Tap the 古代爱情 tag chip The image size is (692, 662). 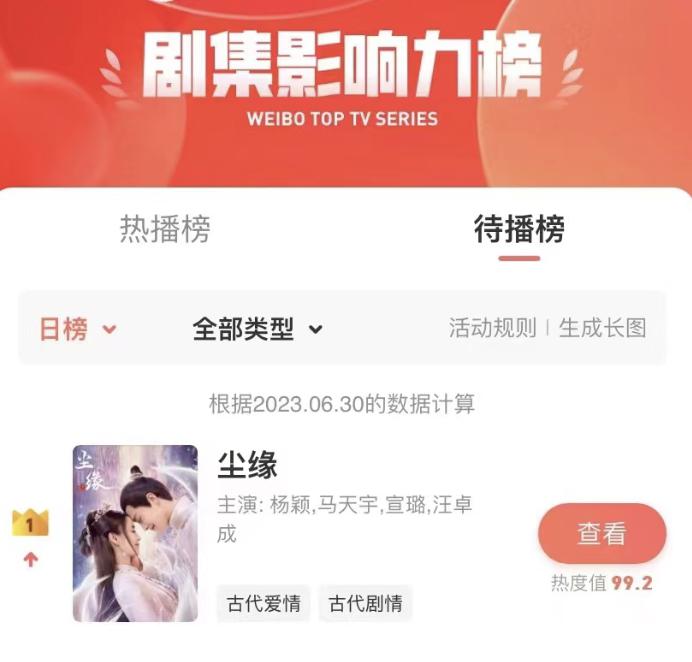263,604
